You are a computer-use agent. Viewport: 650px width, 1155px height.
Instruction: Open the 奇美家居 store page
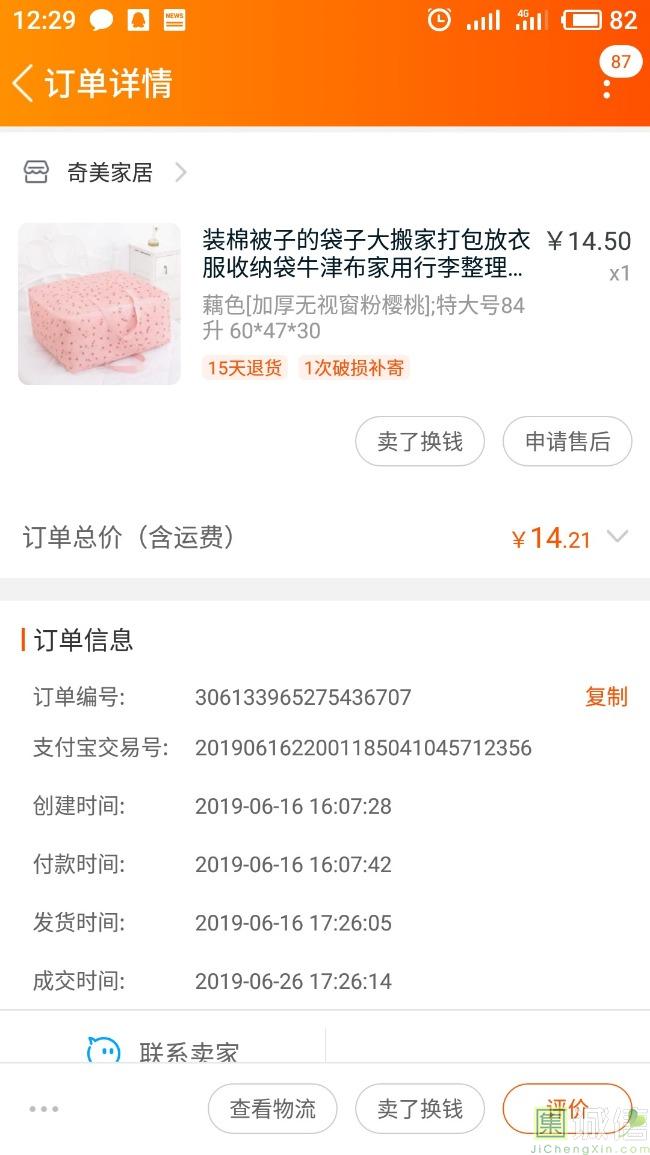click(108, 172)
